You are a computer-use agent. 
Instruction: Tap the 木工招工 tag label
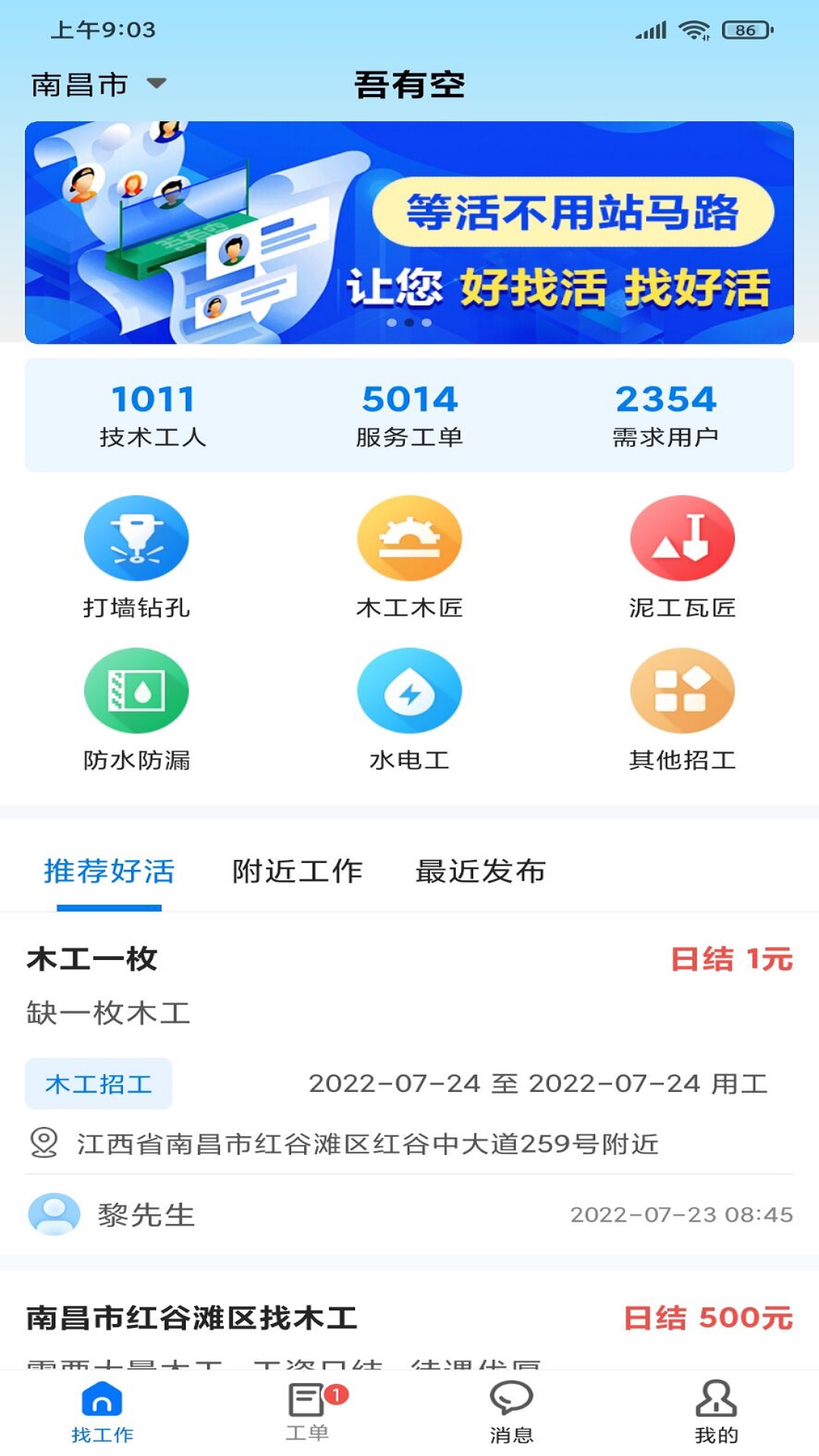[99, 1084]
